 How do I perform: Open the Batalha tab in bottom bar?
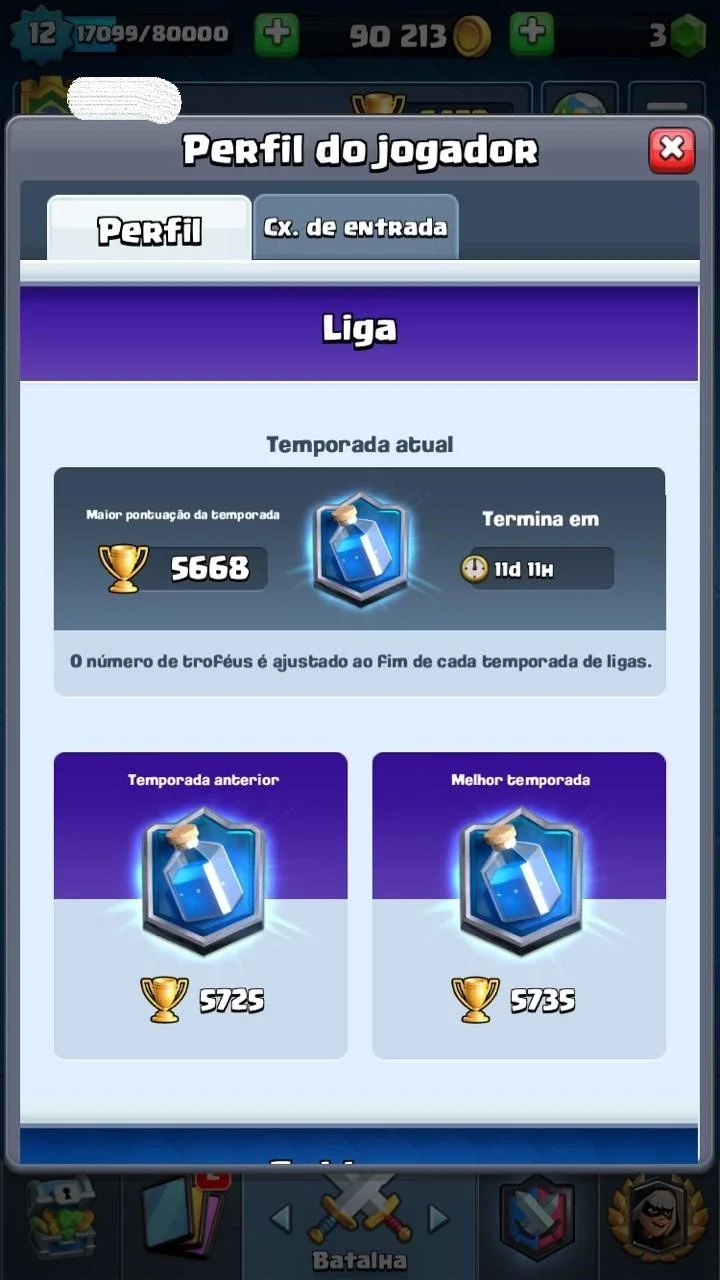coord(360,1224)
